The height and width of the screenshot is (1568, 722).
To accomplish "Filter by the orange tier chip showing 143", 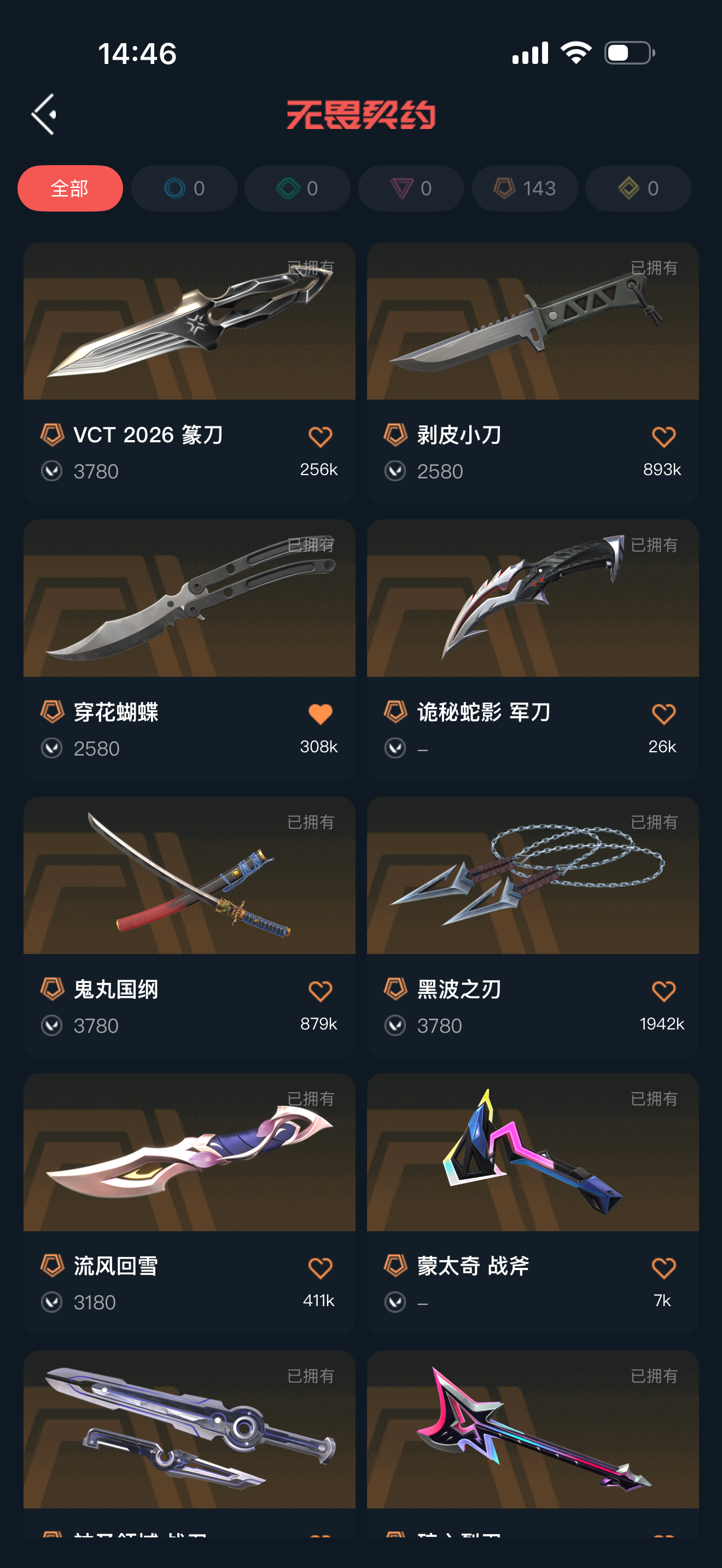I will (525, 188).
